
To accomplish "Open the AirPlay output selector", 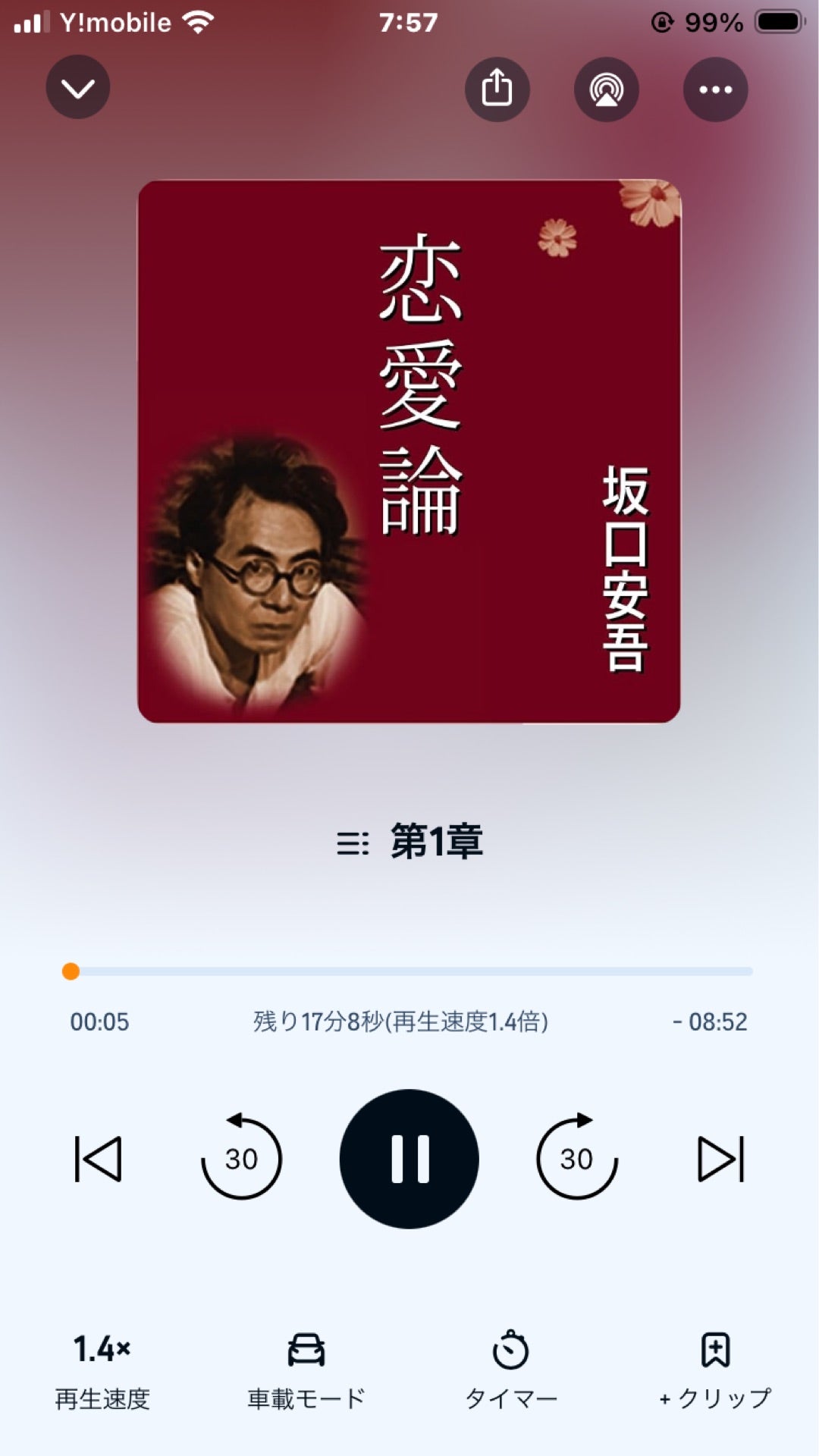I will (606, 89).
